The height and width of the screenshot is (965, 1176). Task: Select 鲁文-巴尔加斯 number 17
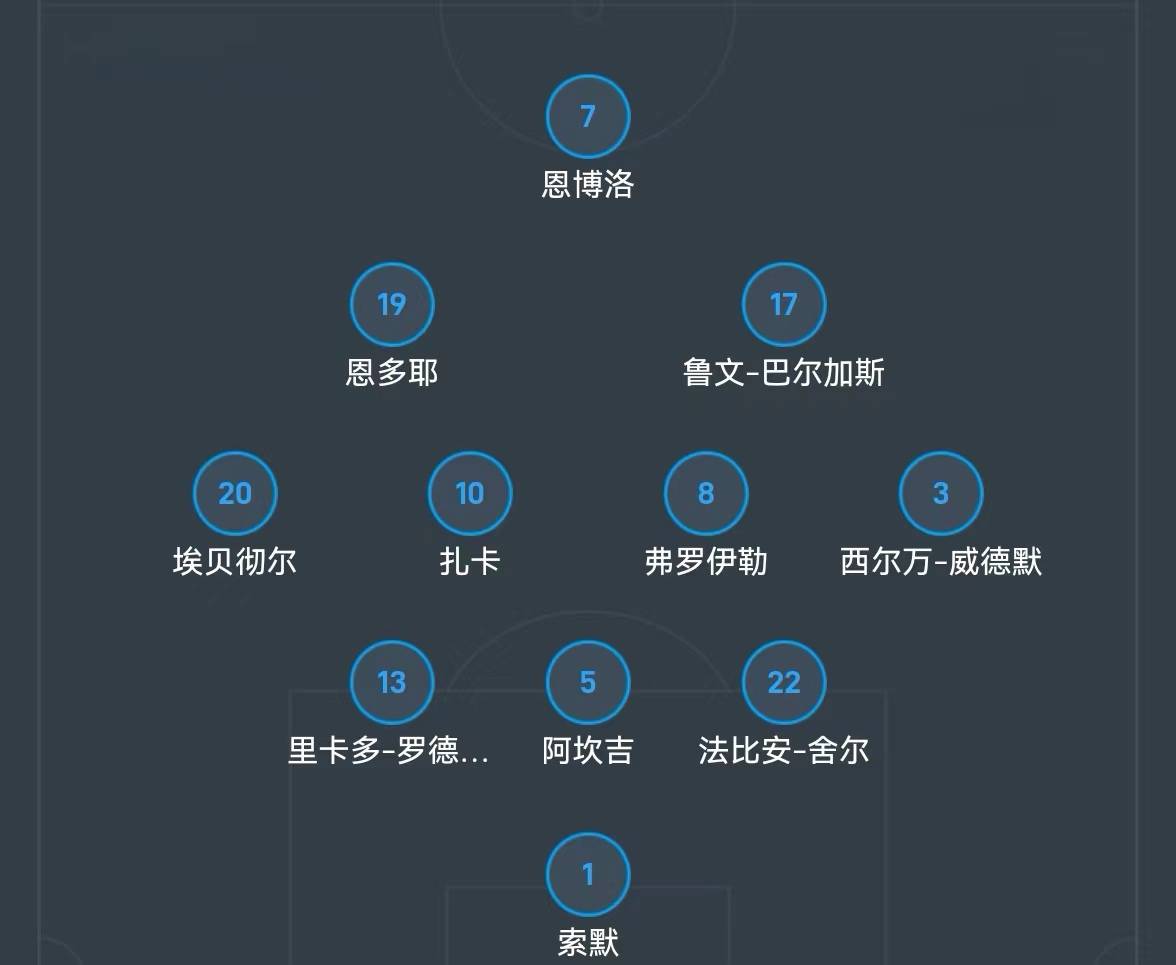pyautogui.click(x=784, y=305)
